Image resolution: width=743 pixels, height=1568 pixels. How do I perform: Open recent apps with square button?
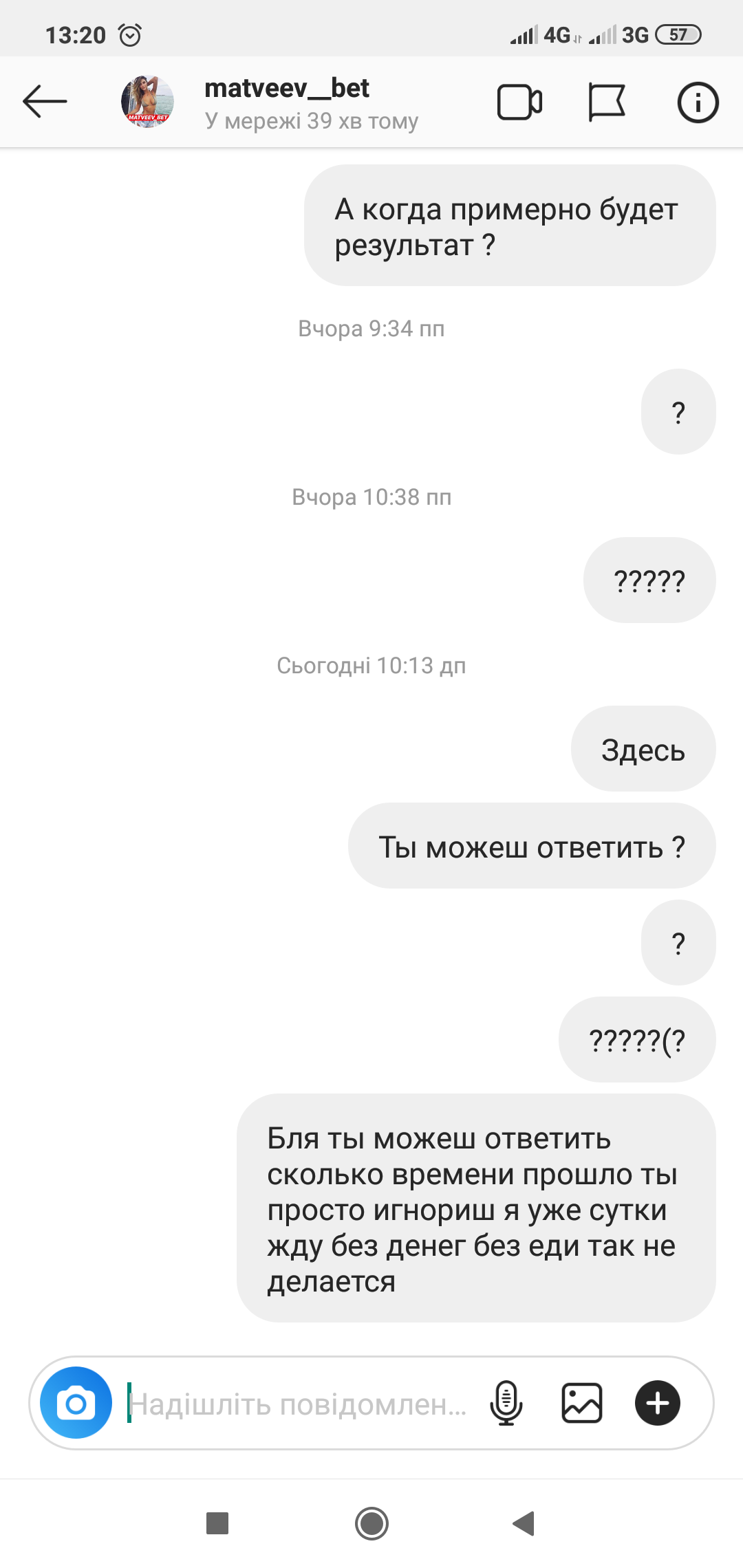(217, 1523)
